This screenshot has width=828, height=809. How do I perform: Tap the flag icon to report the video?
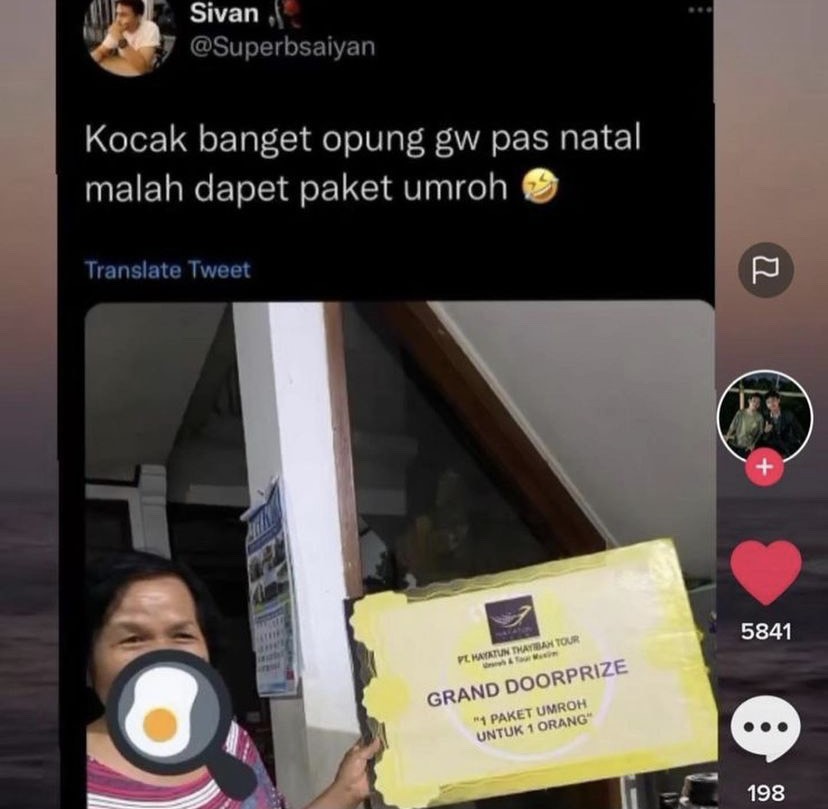coord(765,271)
